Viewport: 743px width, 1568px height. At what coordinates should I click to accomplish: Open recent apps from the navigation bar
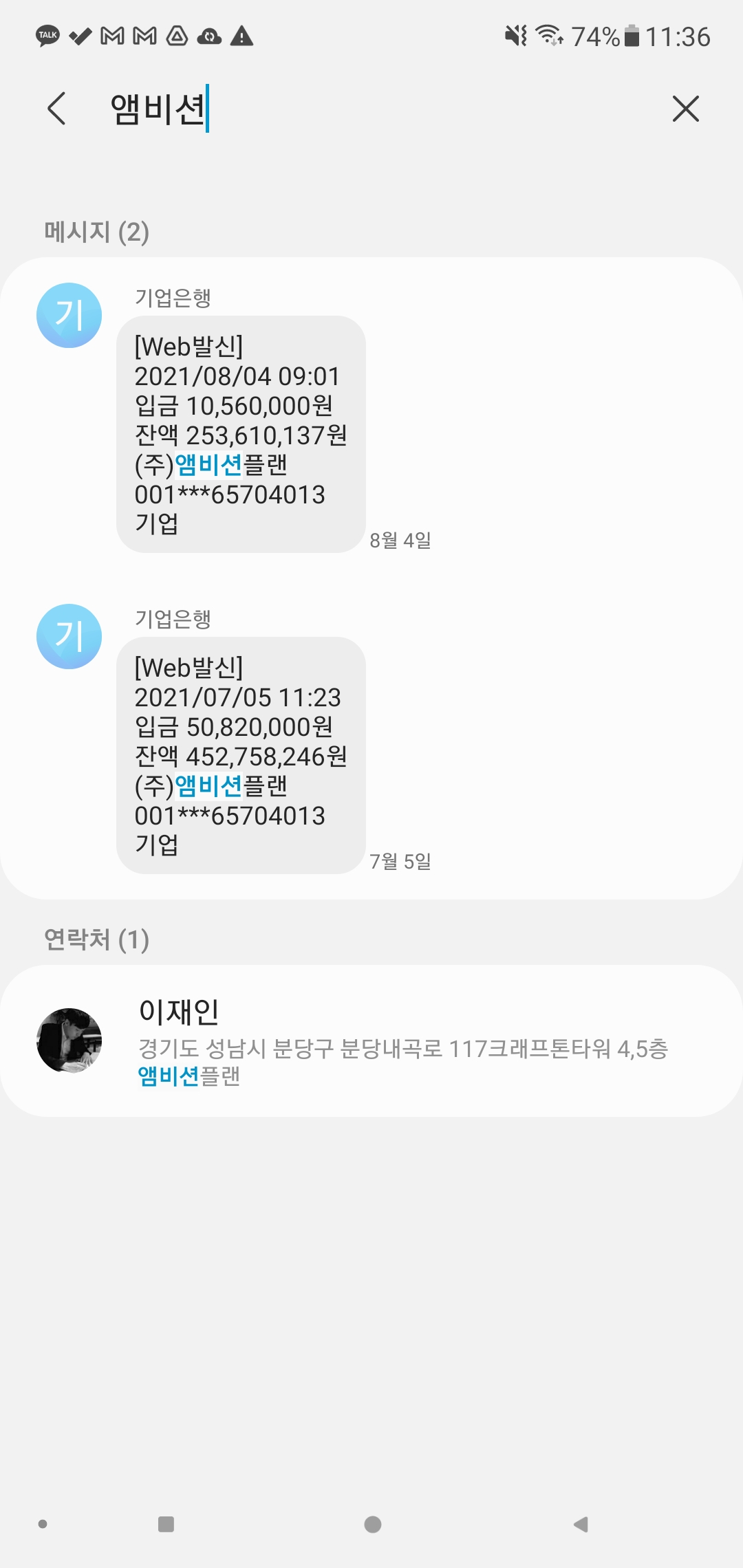(x=166, y=1525)
